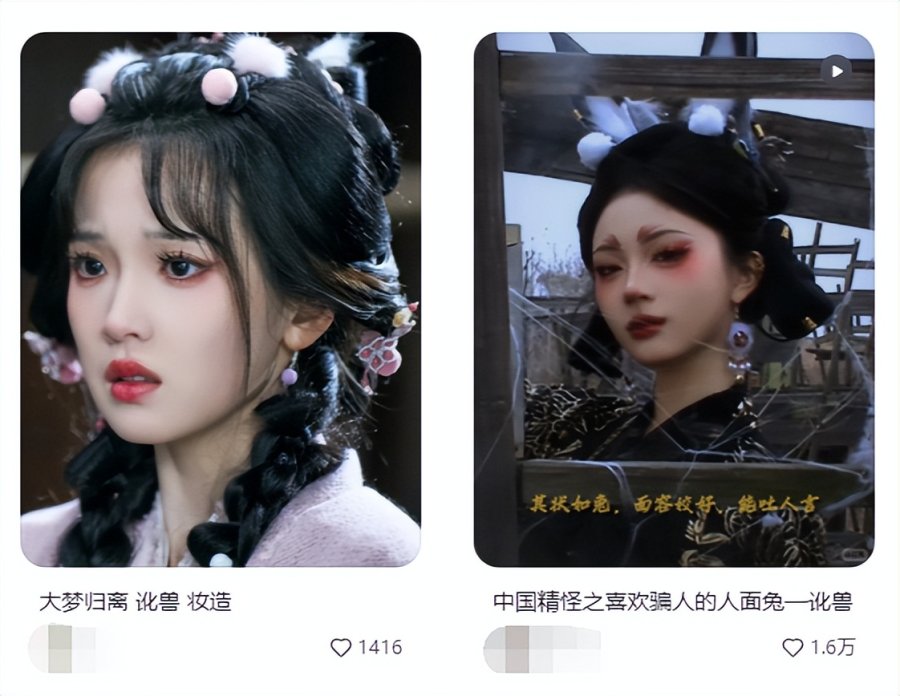This screenshot has width=900, height=696.
Task: Open the 中国精怪之喜欢骗人的人面兔 video post
Action: (673, 300)
